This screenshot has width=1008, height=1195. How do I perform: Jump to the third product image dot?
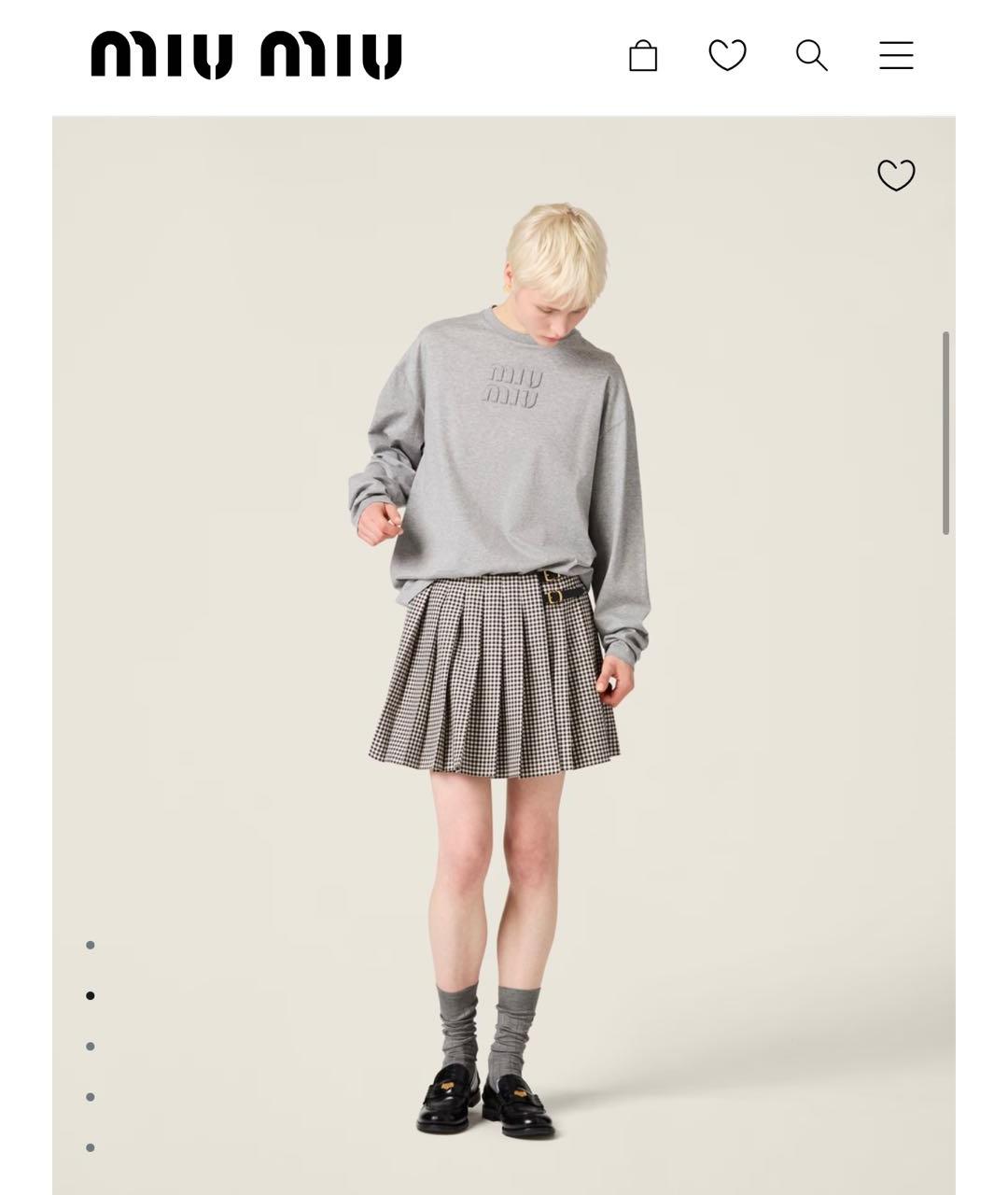point(91,1047)
